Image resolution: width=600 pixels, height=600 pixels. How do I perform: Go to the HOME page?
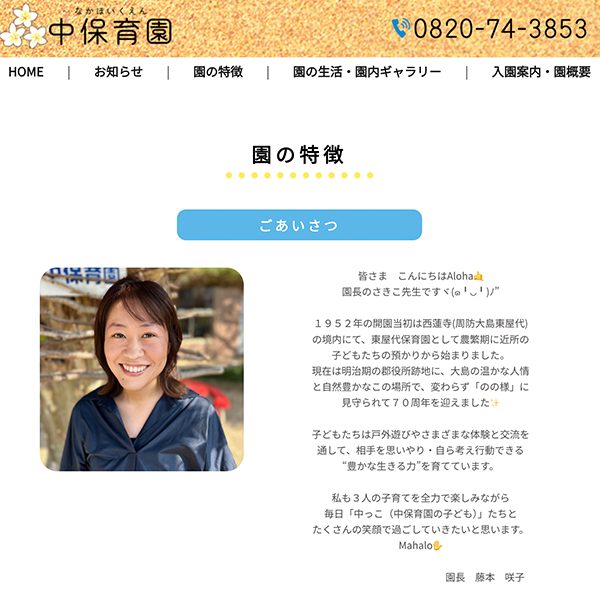click(26, 72)
